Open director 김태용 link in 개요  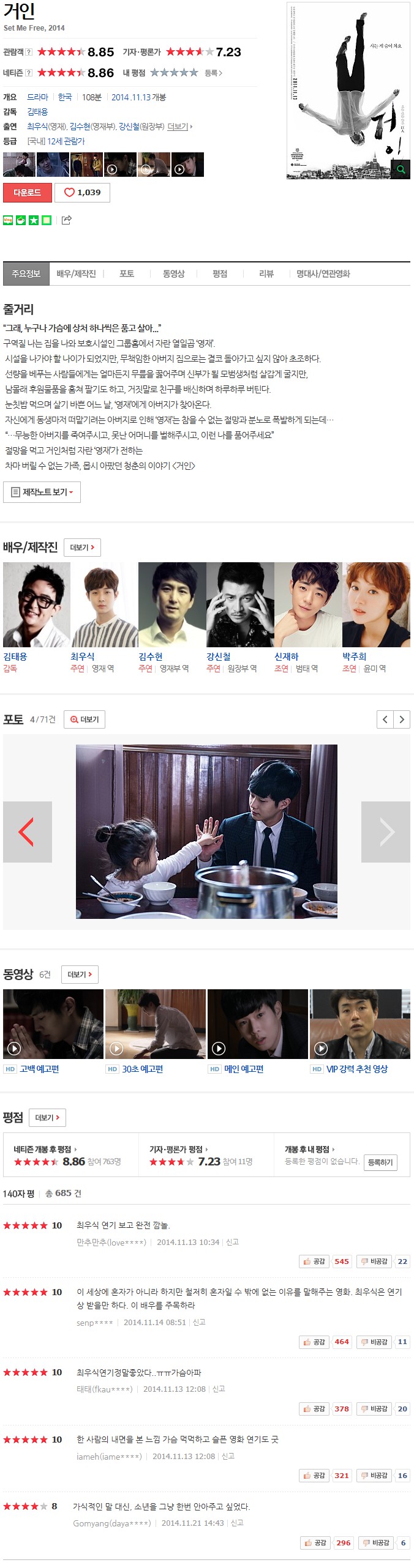[37, 112]
